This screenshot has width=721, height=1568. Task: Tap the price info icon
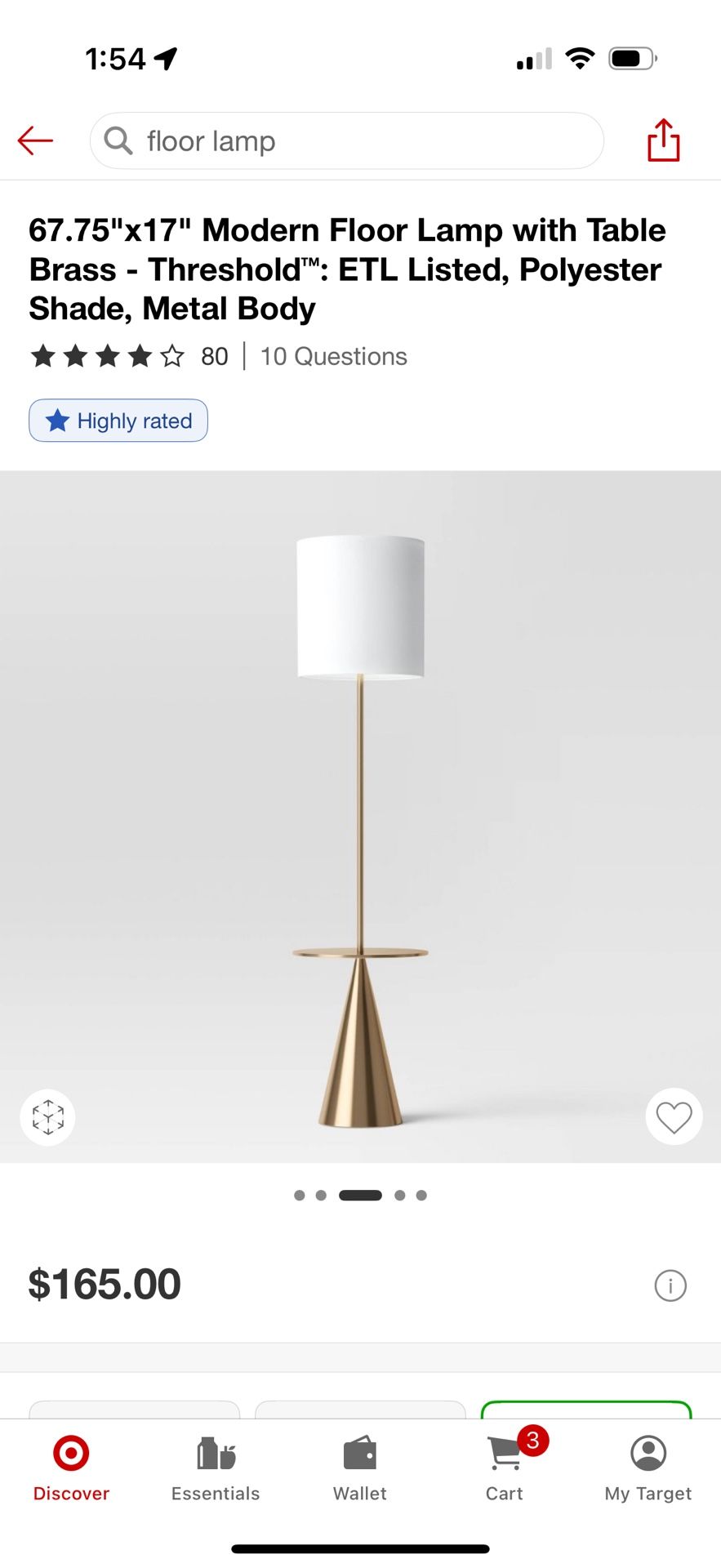coord(670,1285)
